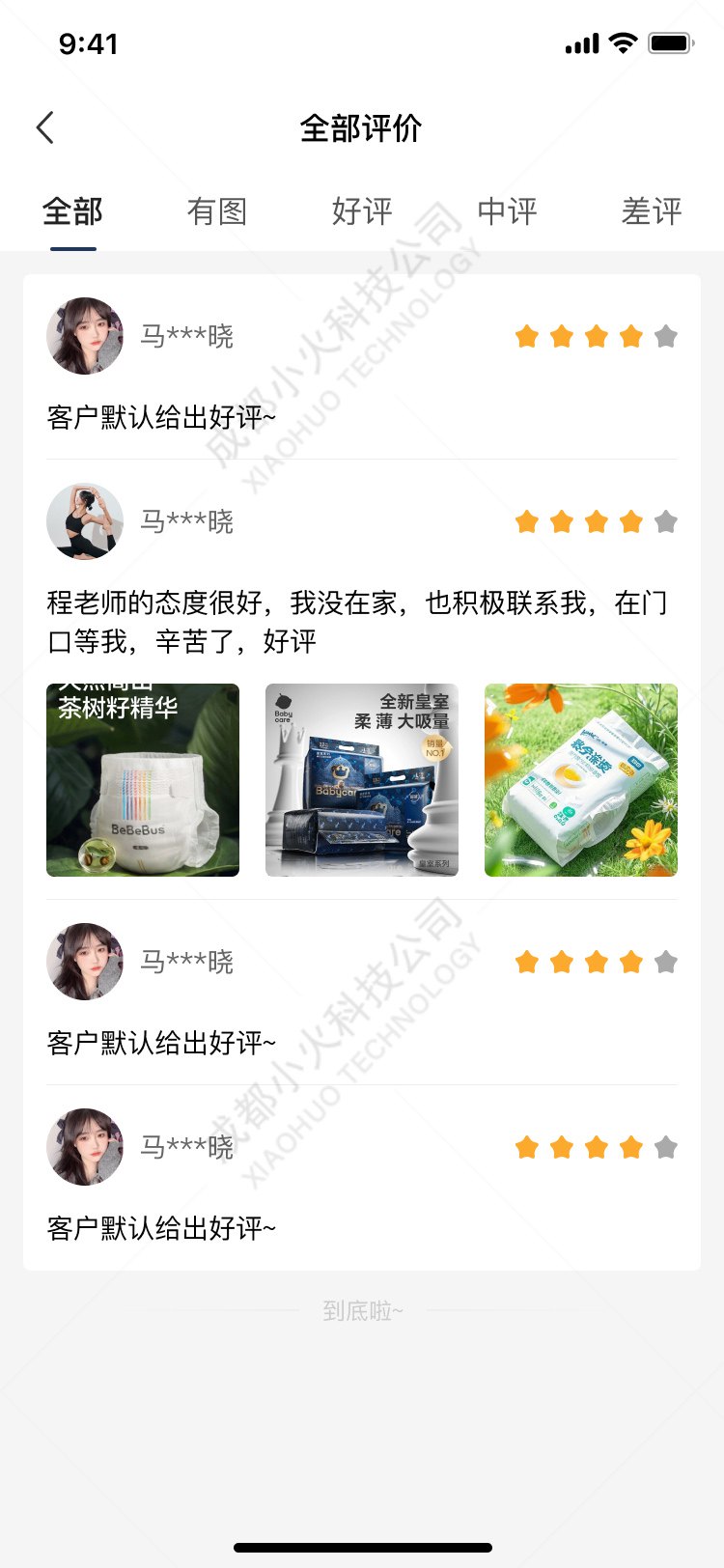Tap the fifth gray star on first review
This screenshot has width=724, height=1568.
pyautogui.click(x=666, y=336)
